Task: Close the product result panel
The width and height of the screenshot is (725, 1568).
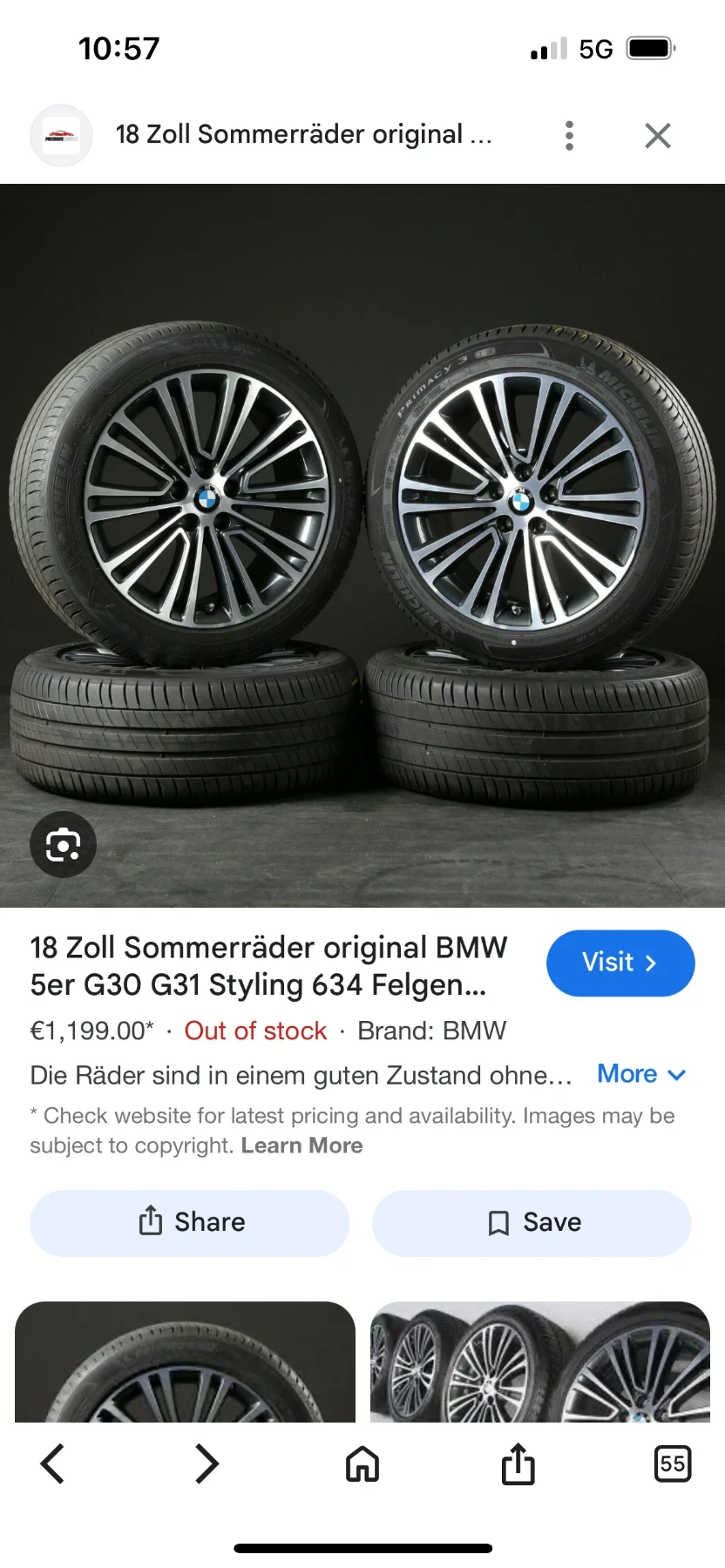Action: (x=658, y=135)
